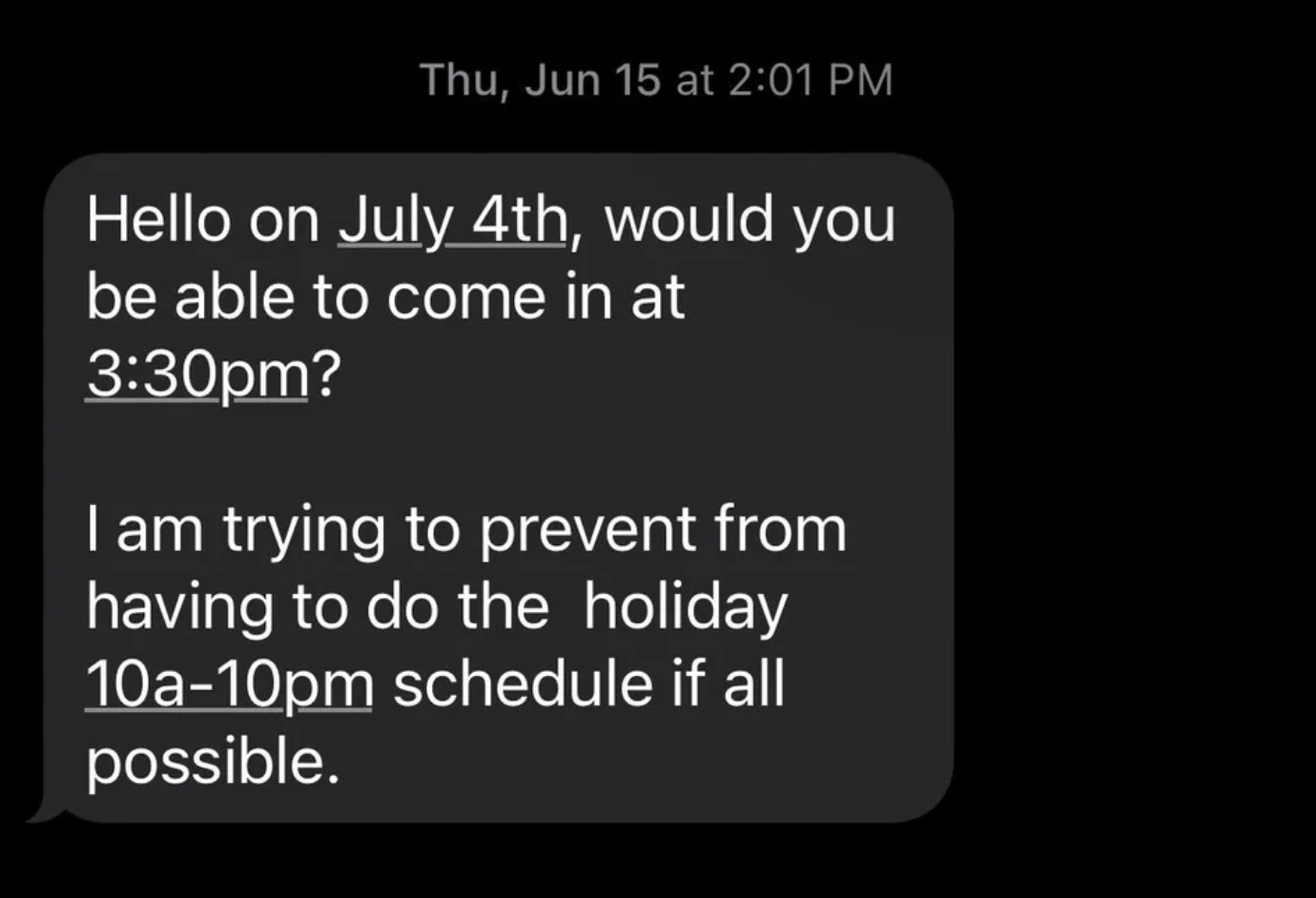This screenshot has width=1316, height=898.
Task: Tap the underlined July 4th date link
Action: pyautogui.click(x=453, y=220)
